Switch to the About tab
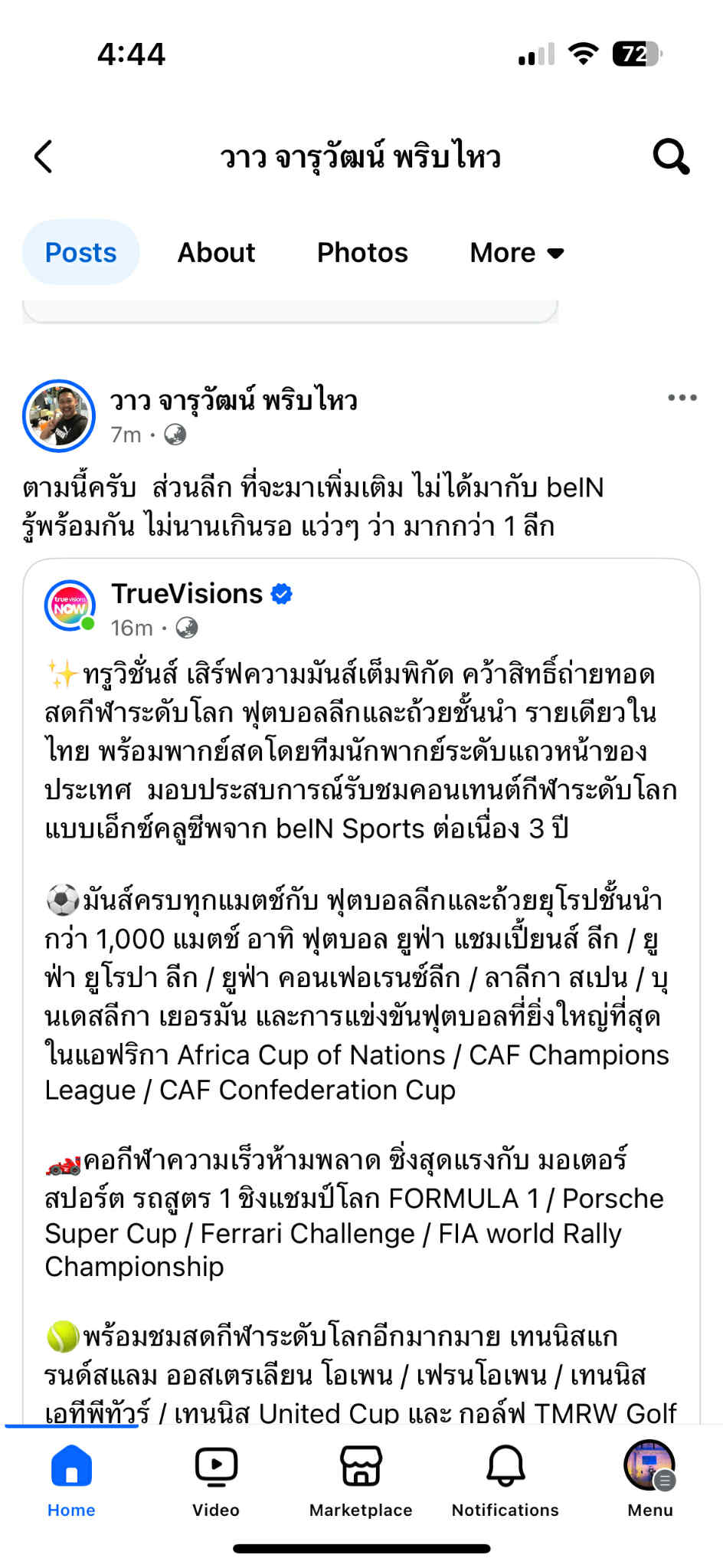This screenshot has width=723, height=1568. (x=216, y=252)
